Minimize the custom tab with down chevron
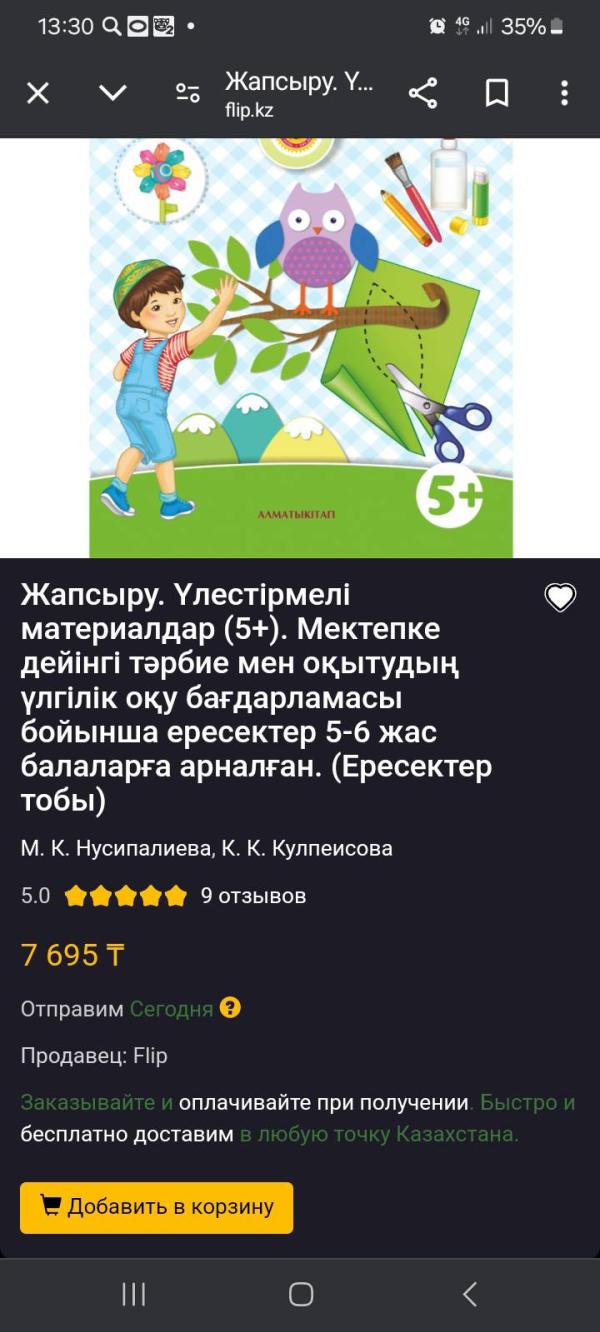 click(x=113, y=94)
